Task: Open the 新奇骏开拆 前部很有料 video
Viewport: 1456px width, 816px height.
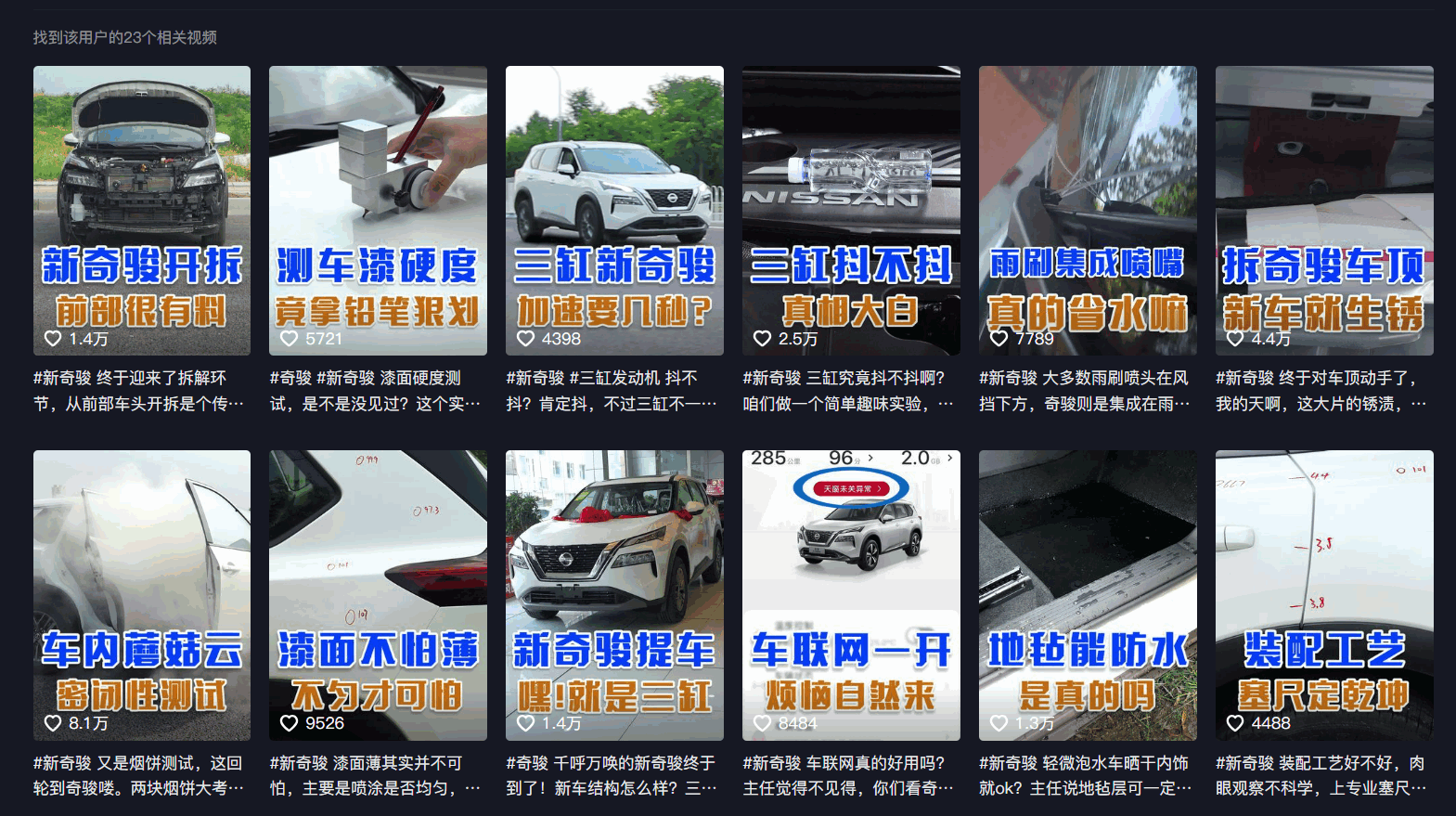Action: pyautogui.click(x=142, y=210)
